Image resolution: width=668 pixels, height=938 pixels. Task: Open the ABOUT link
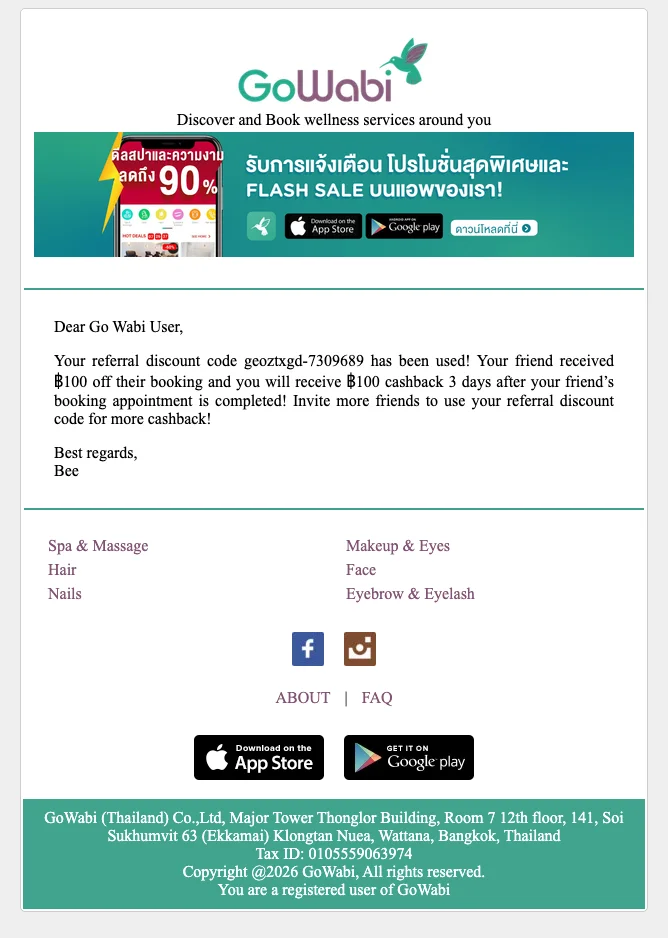[x=303, y=698]
